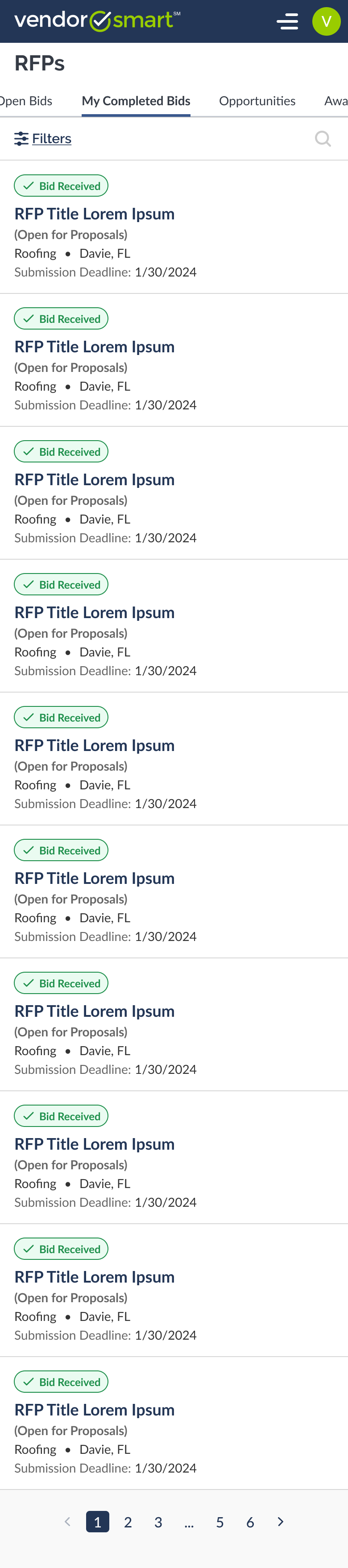
Task: Open the hamburger menu
Action: click(x=287, y=22)
